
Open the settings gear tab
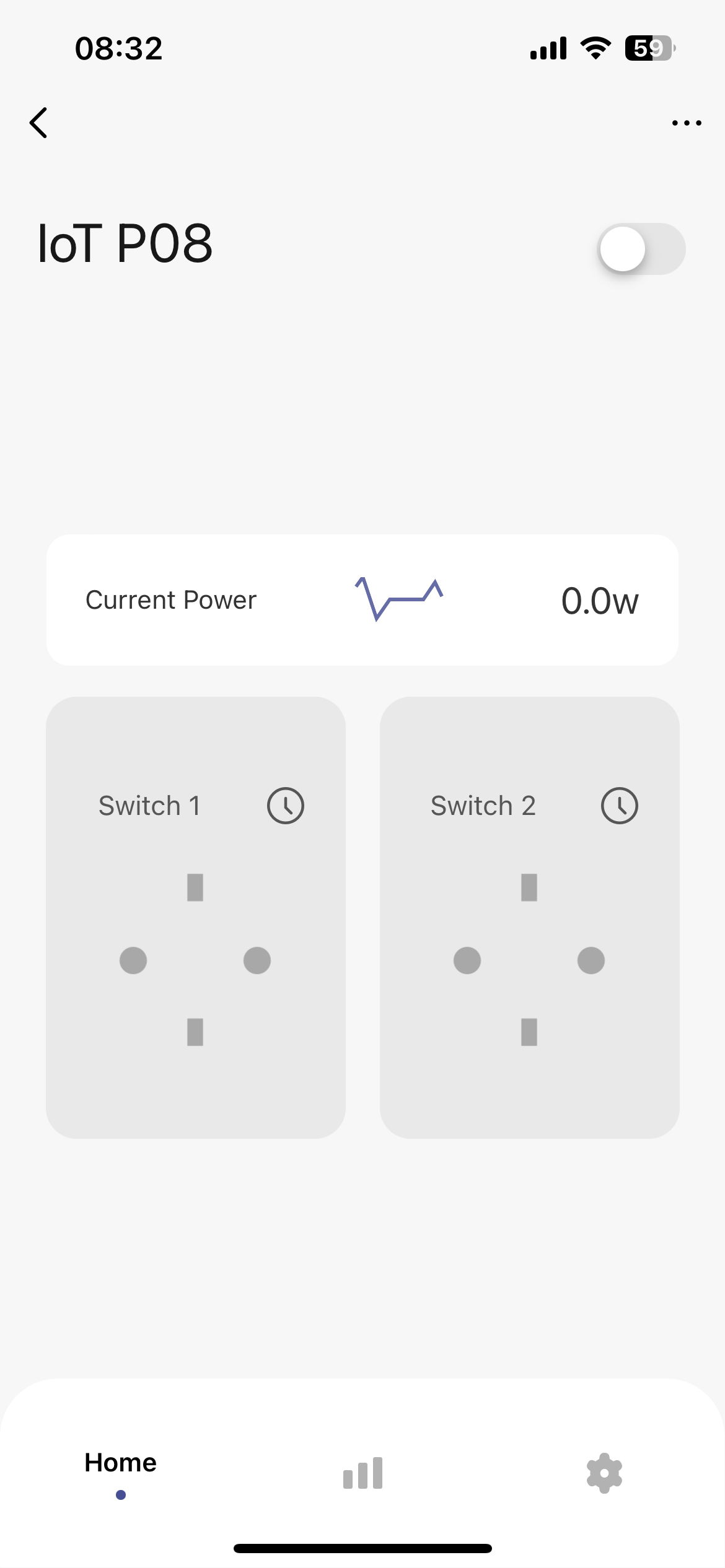(x=604, y=1473)
